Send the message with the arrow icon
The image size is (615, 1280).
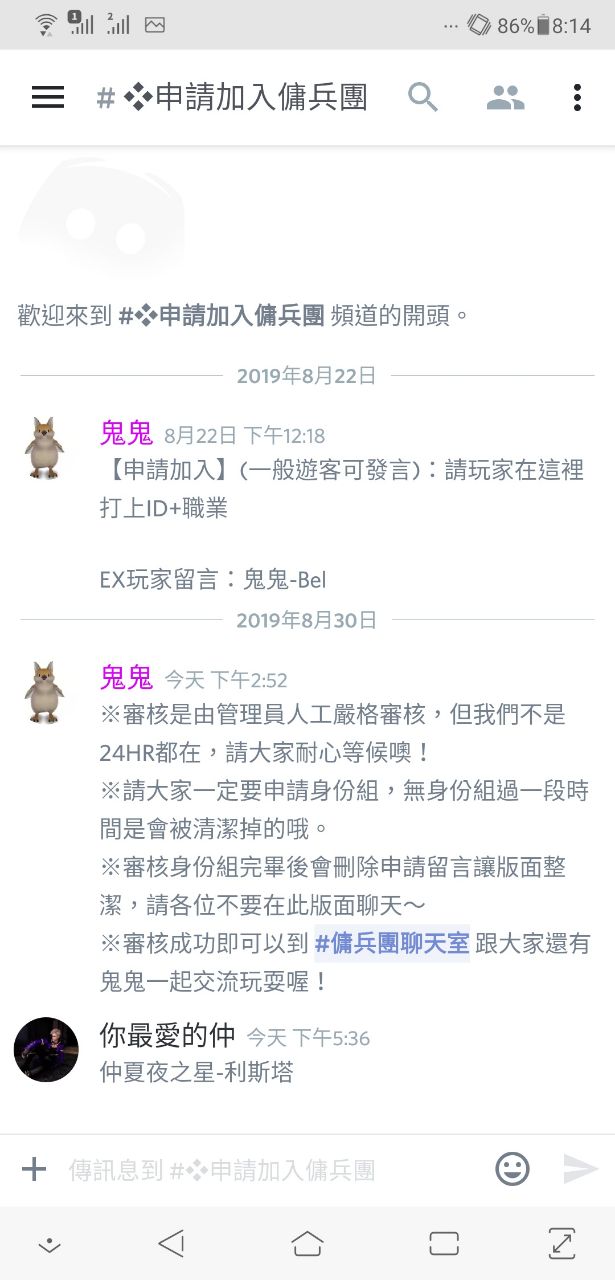pyautogui.click(x=580, y=1169)
